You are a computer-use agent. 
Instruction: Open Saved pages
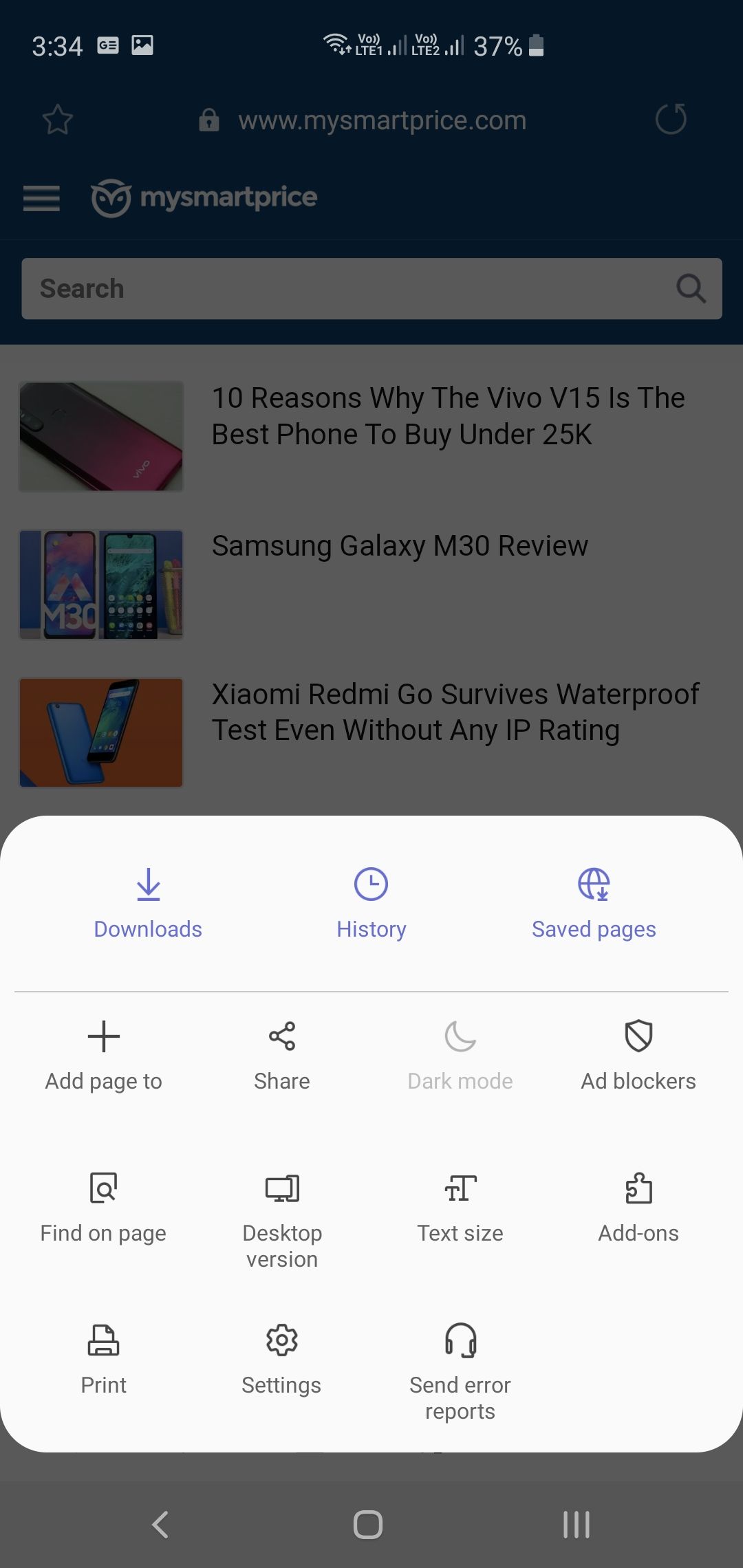(594, 903)
